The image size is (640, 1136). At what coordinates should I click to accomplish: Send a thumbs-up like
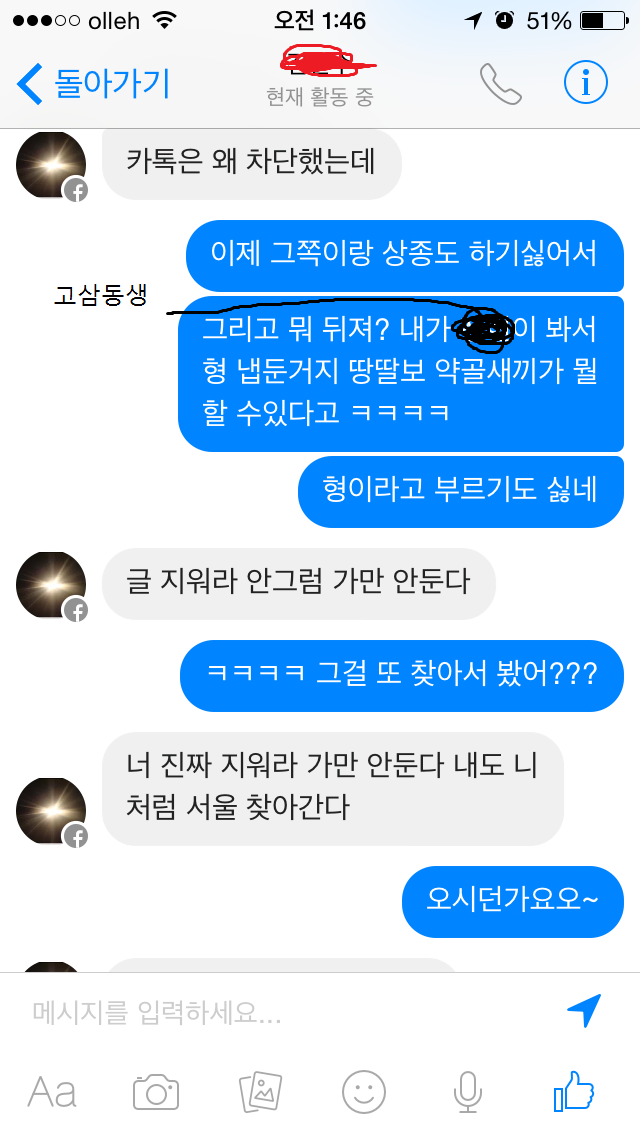tap(574, 1090)
